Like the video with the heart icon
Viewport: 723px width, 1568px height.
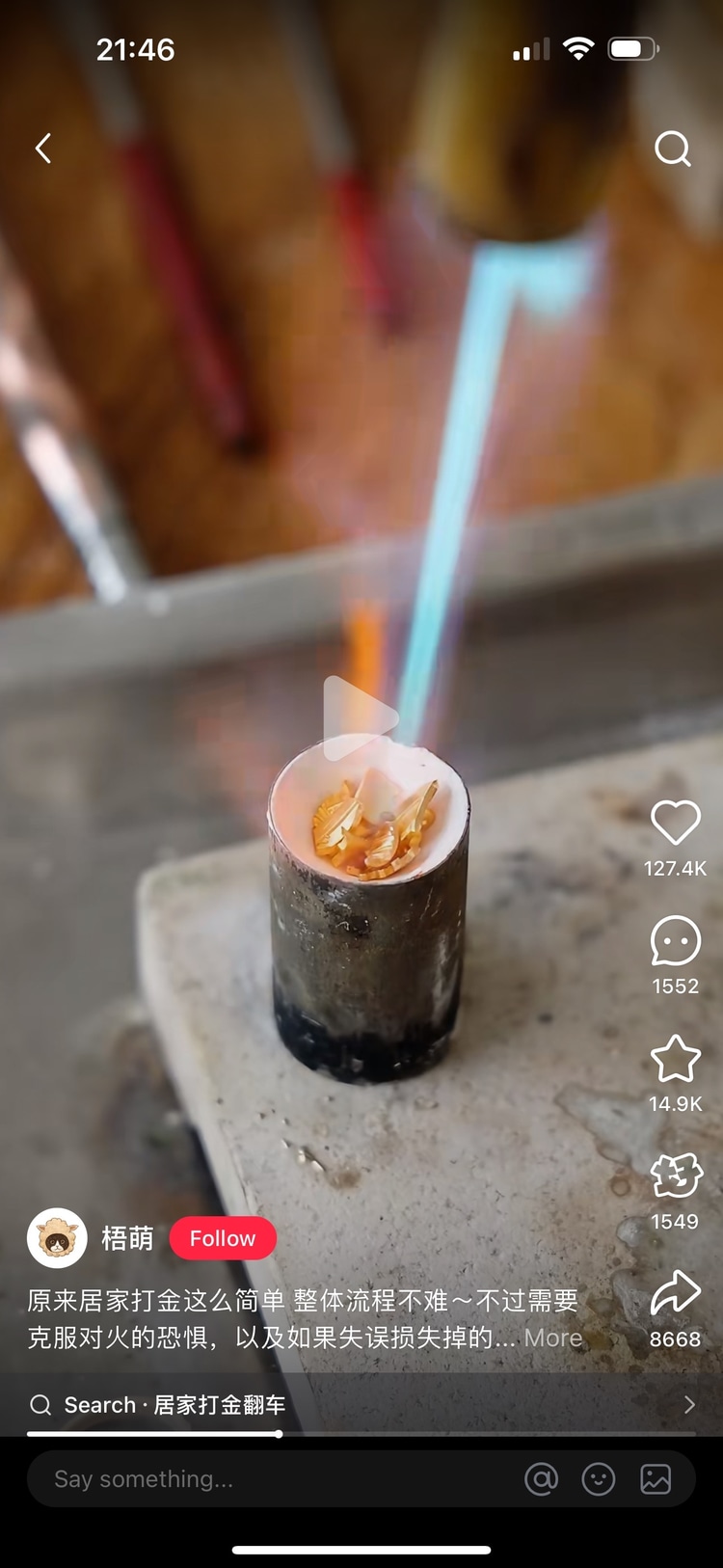676,822
